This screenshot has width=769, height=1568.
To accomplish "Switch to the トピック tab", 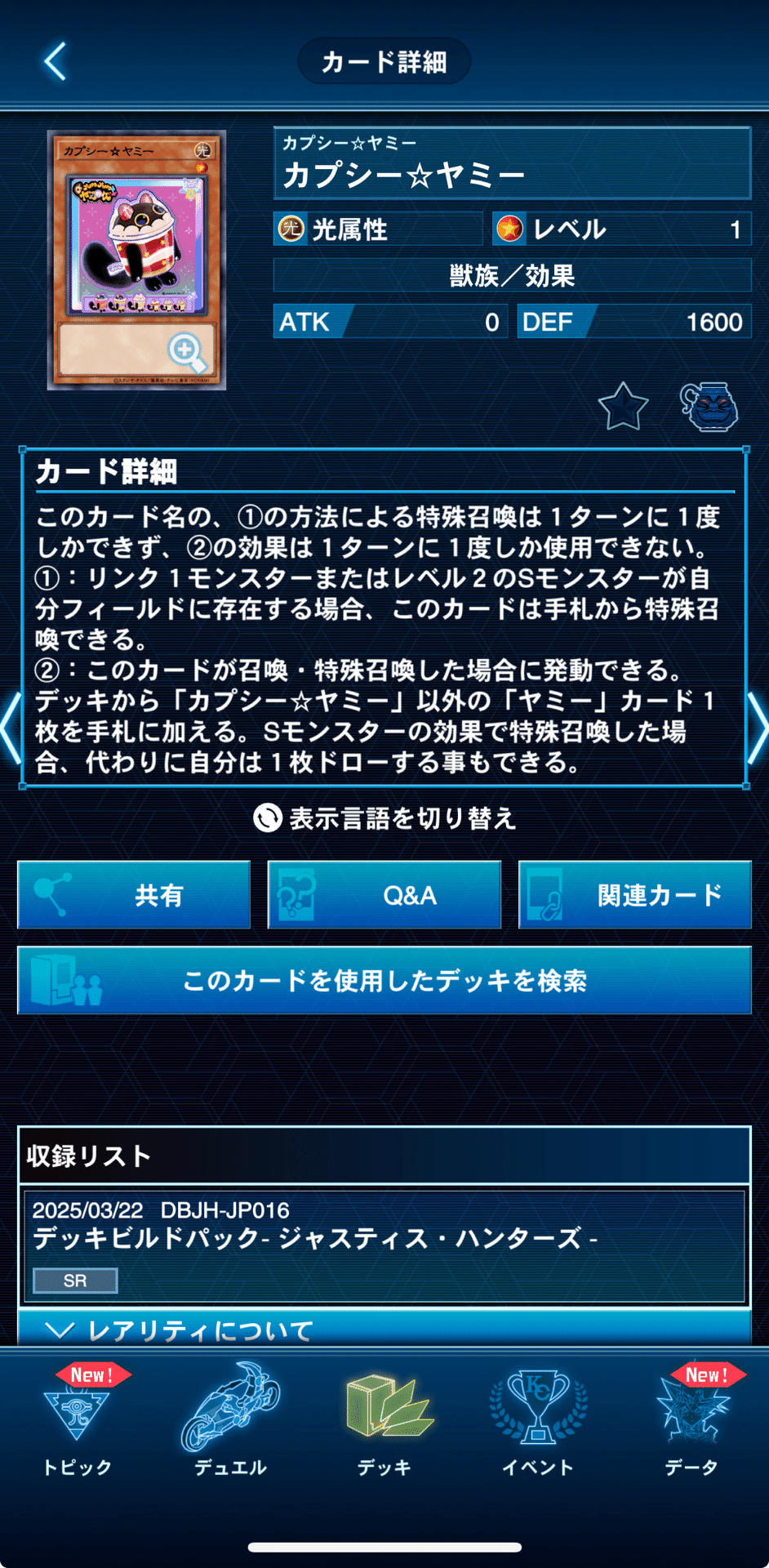I will (78, 1421).
